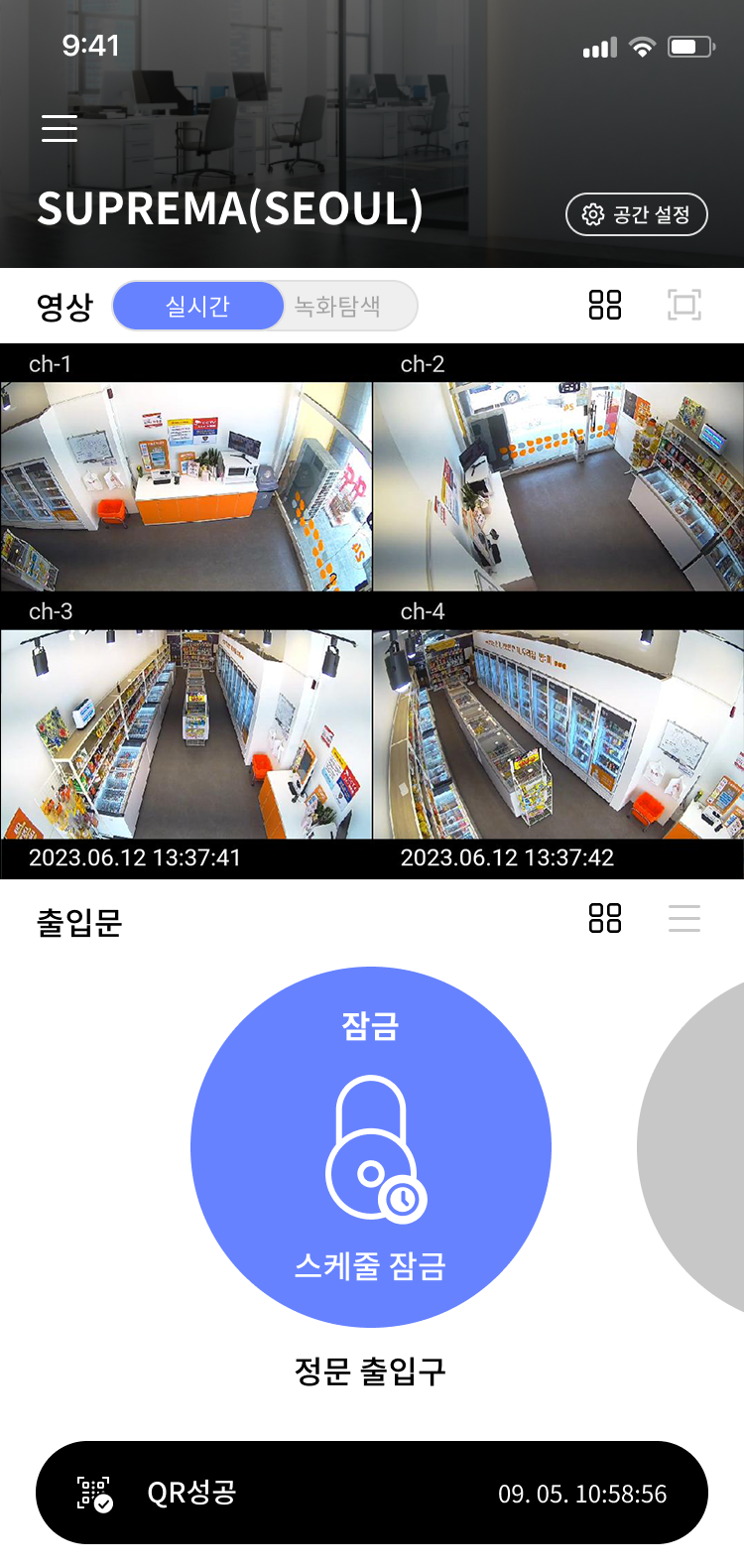Open the hamburger drawer menu
This screenshot has height=1568, width=744.
point(60,129)
